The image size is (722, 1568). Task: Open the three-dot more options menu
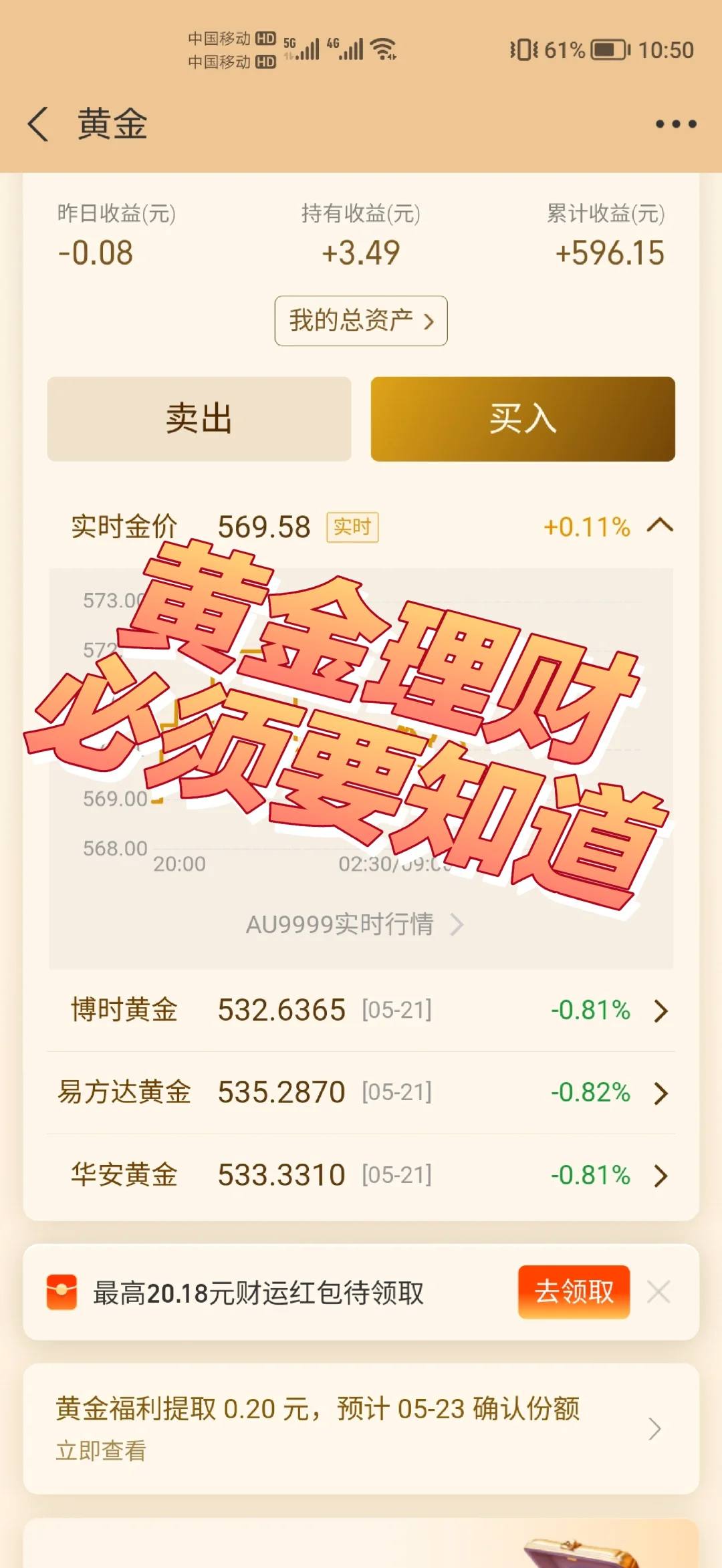(675, 123)
